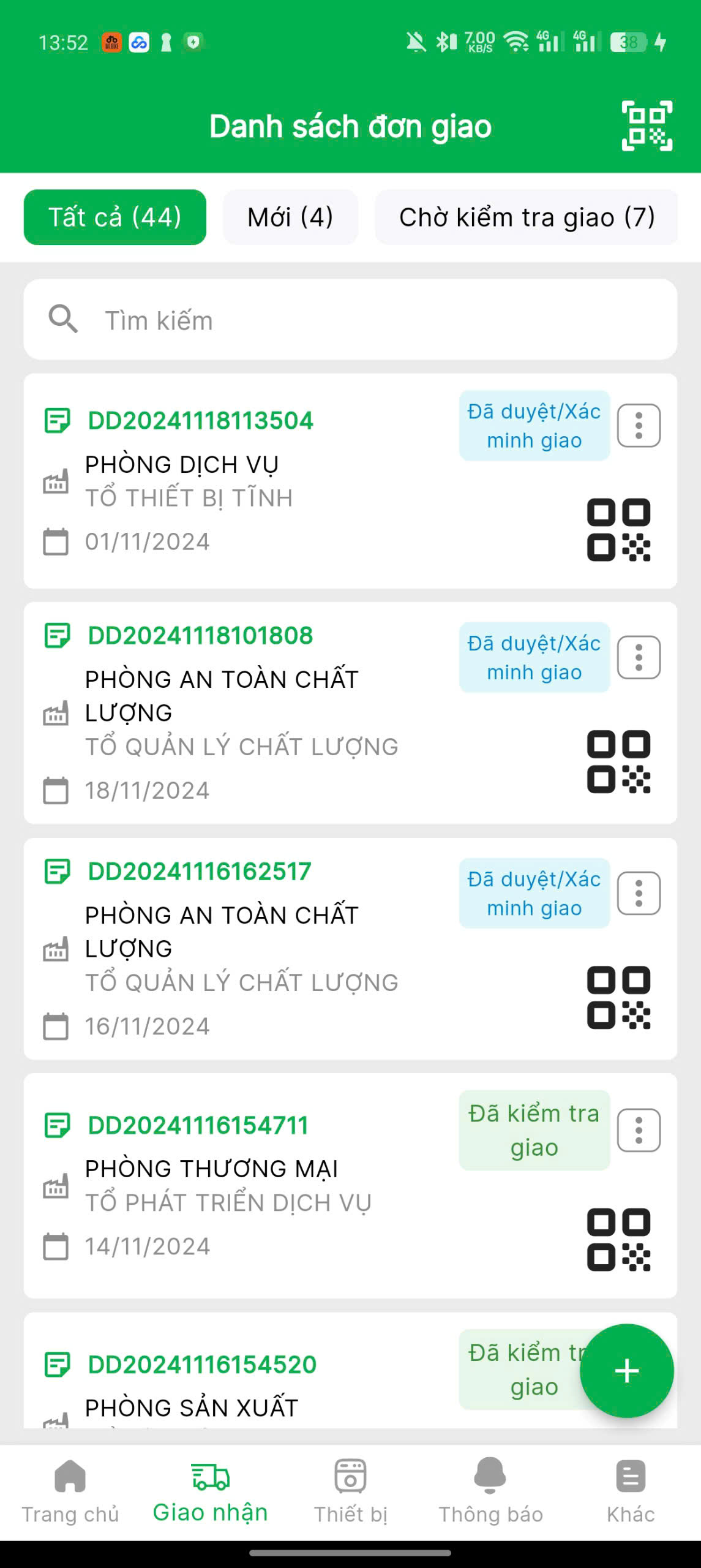701x1568 pixels.
Task: Open the QR scanner in the header
Action: point(647,126)
